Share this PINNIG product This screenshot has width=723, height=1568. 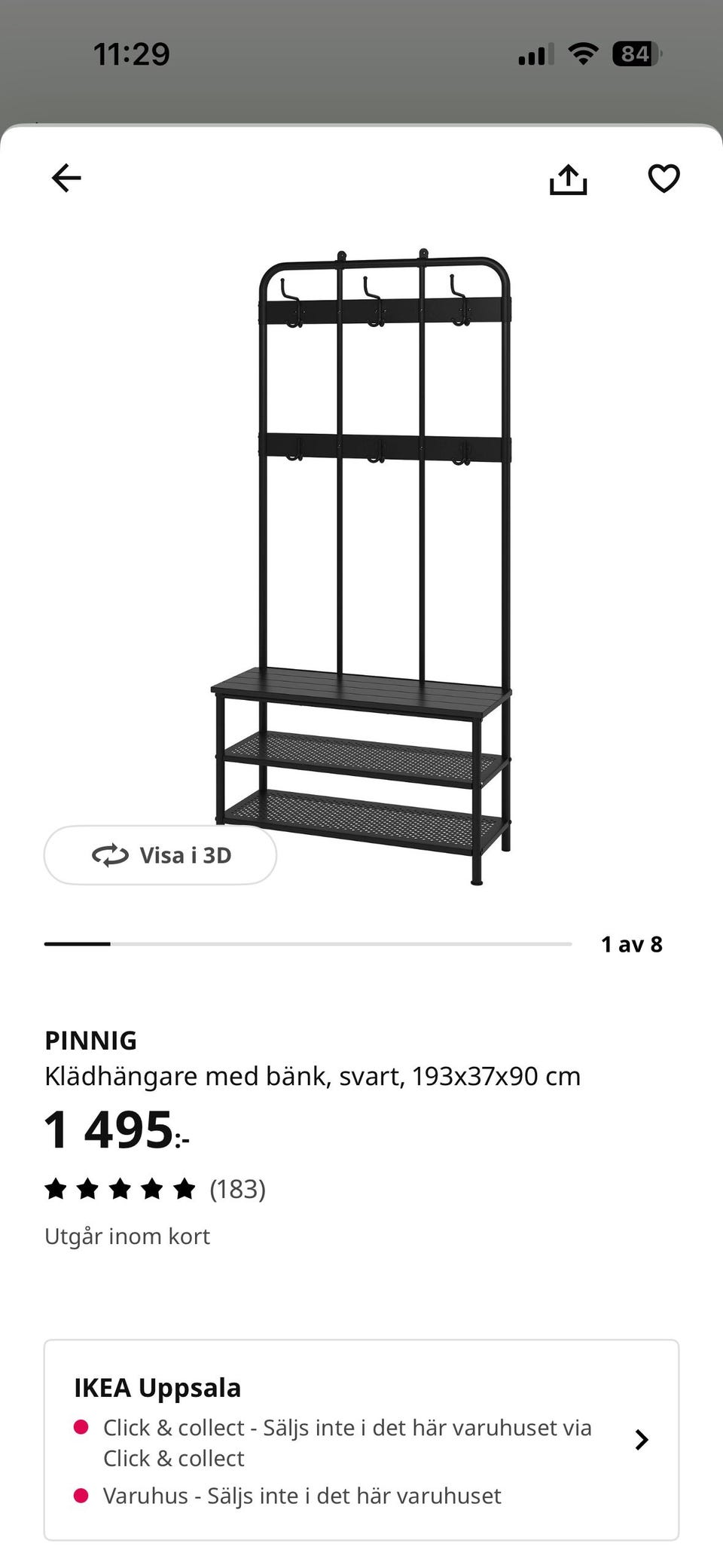point(568,179)
